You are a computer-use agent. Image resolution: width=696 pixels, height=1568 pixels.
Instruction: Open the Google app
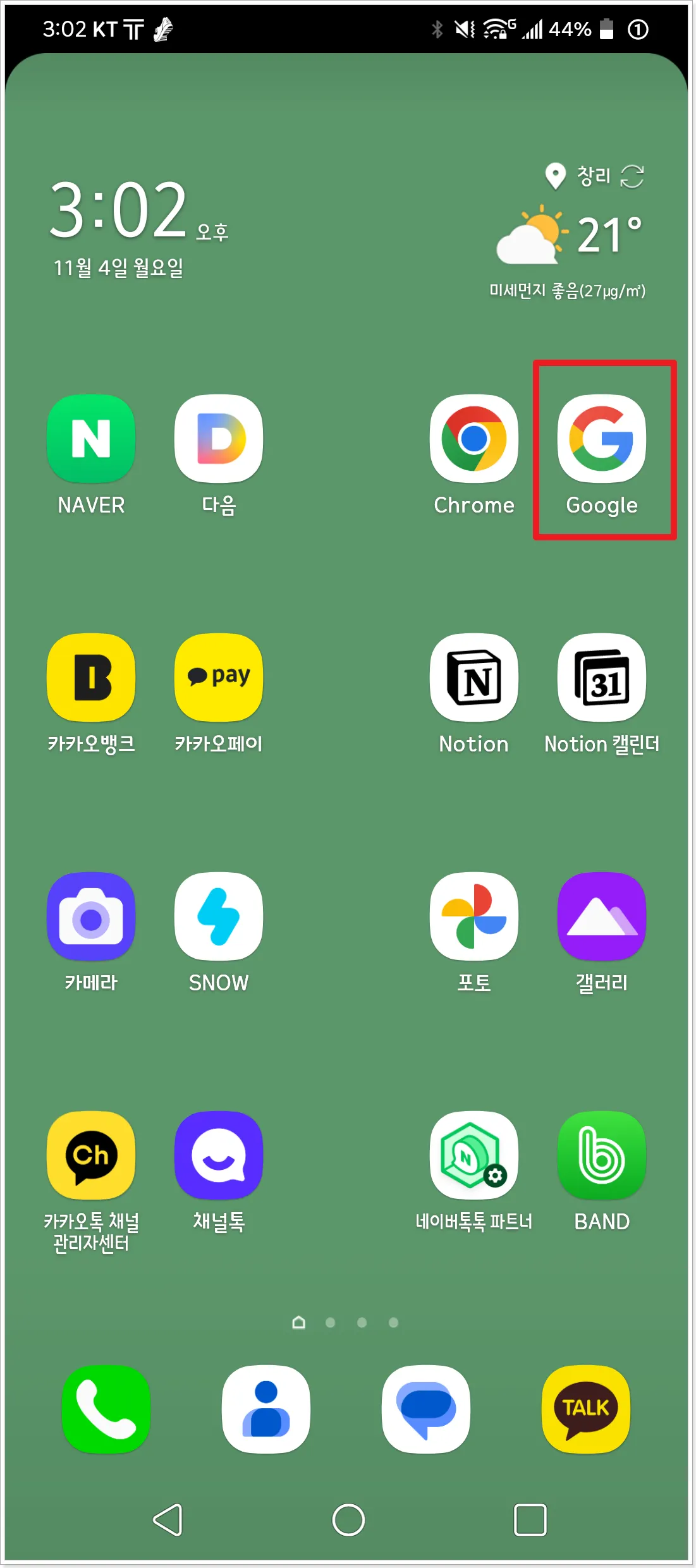click(x=601, y=439)
